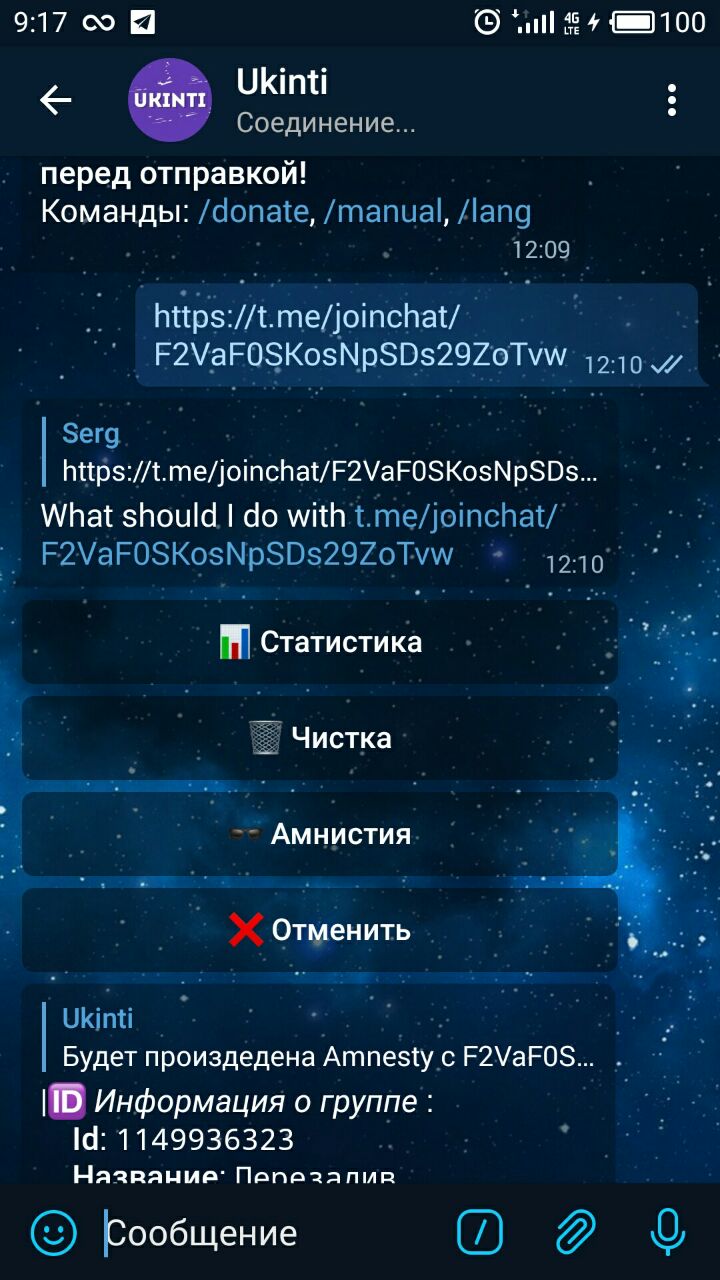Viewport: 720px width, 1280px height.
Task: Tap the /lang command link
Action: (x=494, y=212)
